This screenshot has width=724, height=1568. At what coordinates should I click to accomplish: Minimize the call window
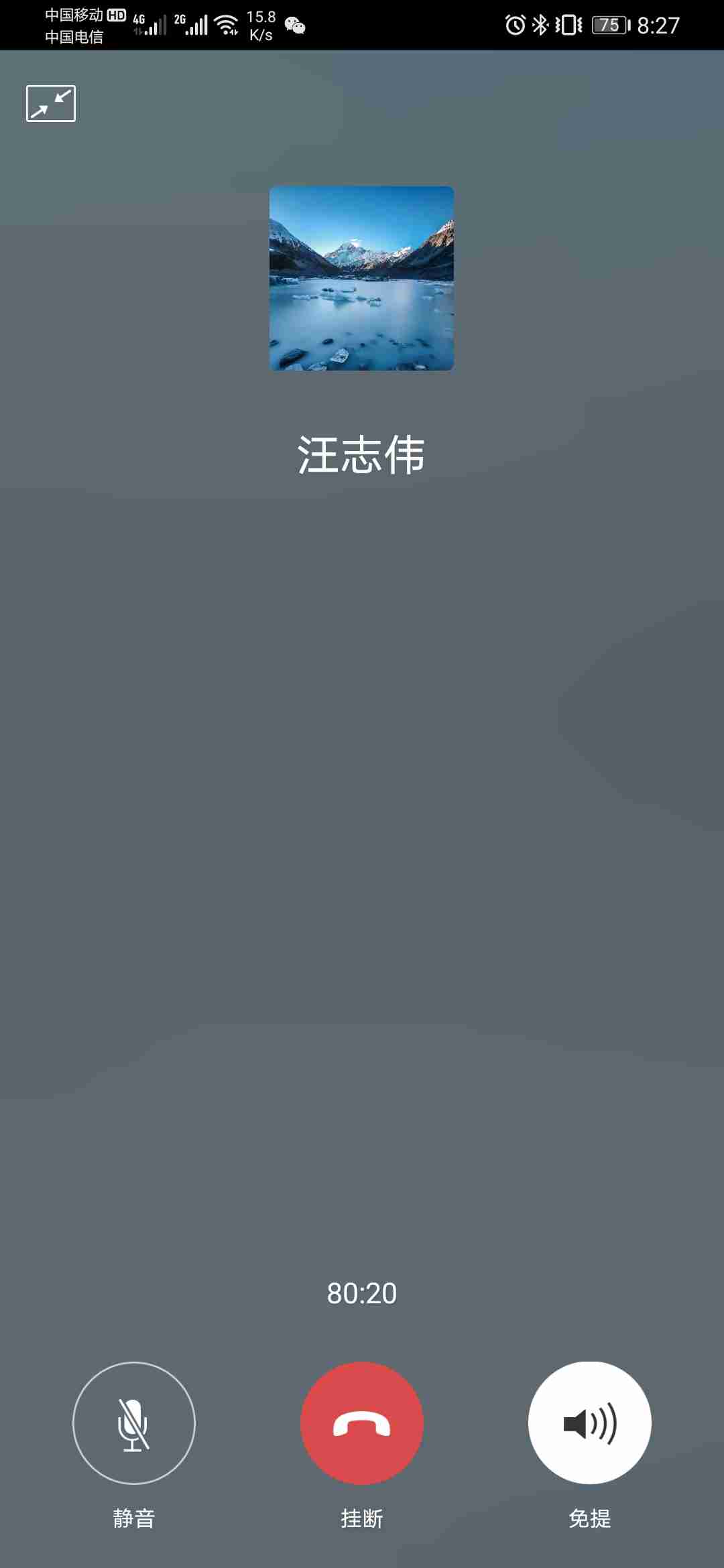click(x=51, y=103)
